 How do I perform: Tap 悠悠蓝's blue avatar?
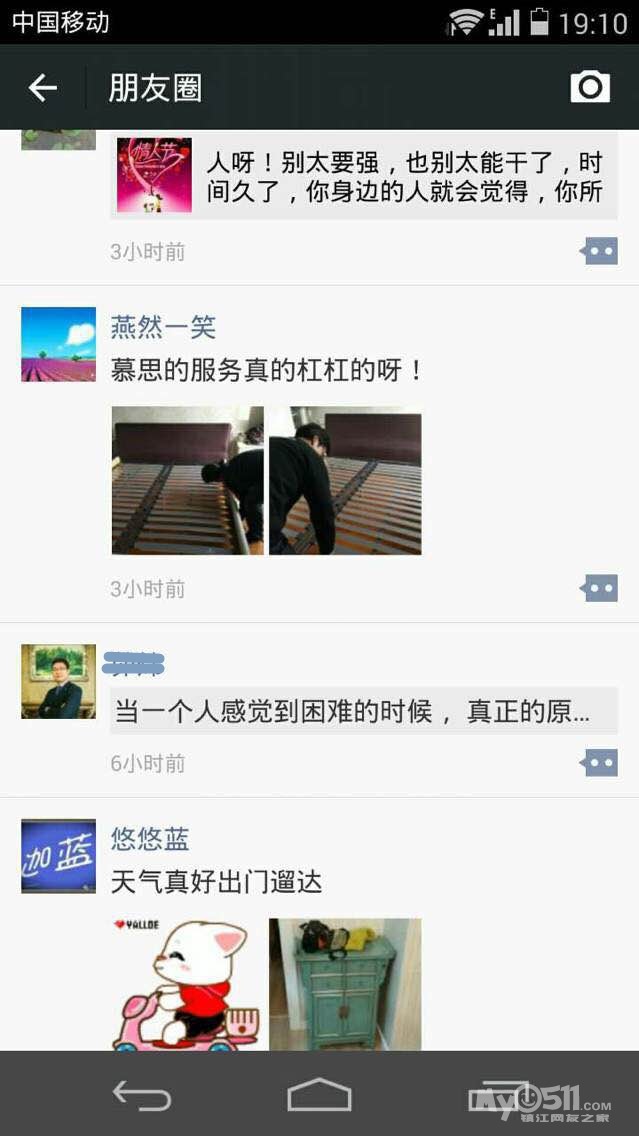point(59,856)
